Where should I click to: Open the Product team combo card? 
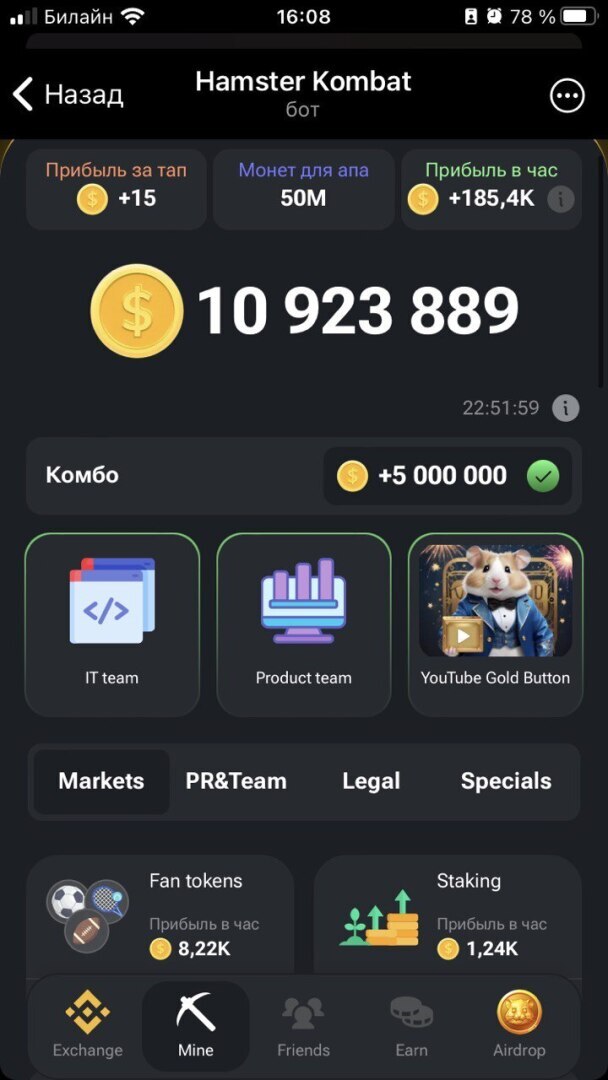tap(304, 624)
